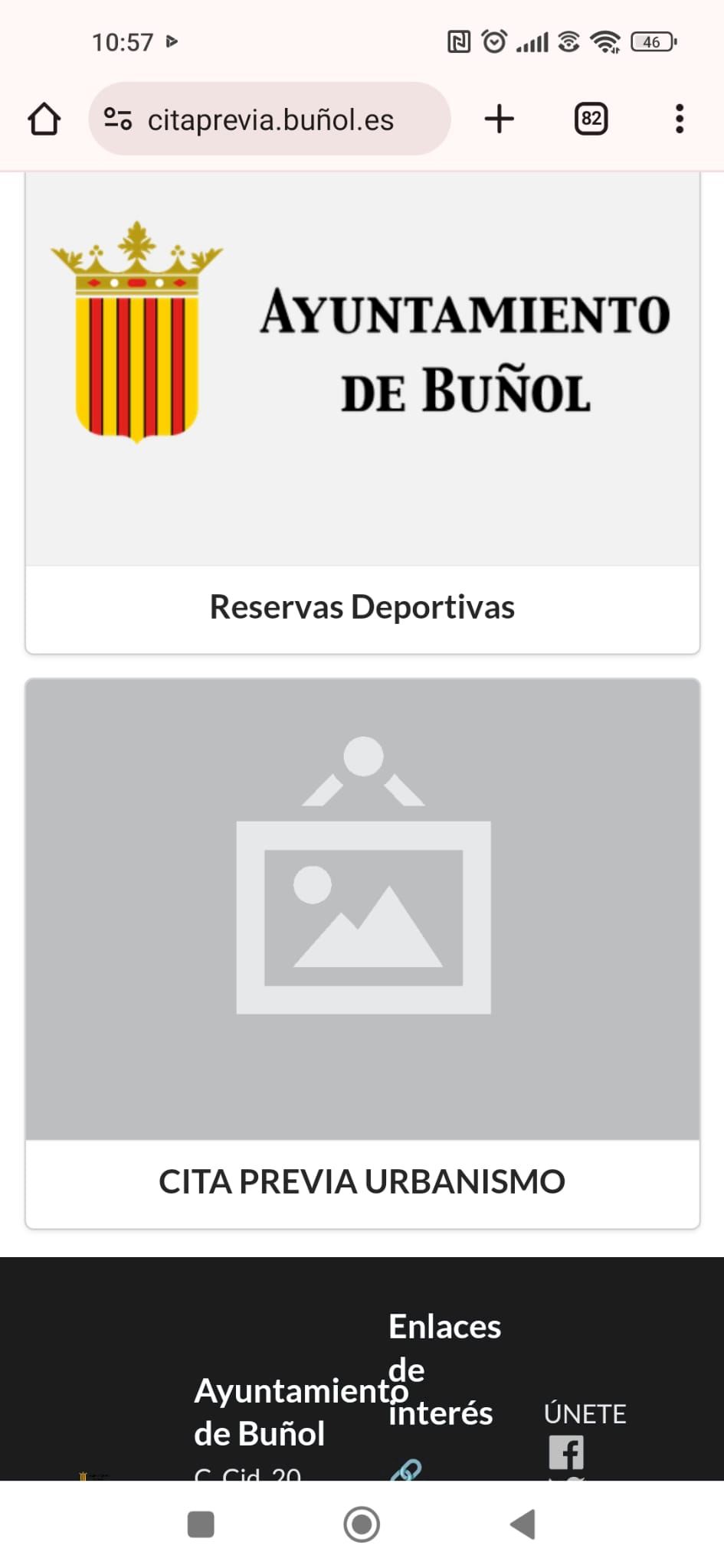Tap the citaprevia.buñol.es address bar

click(x=270, y=119)
